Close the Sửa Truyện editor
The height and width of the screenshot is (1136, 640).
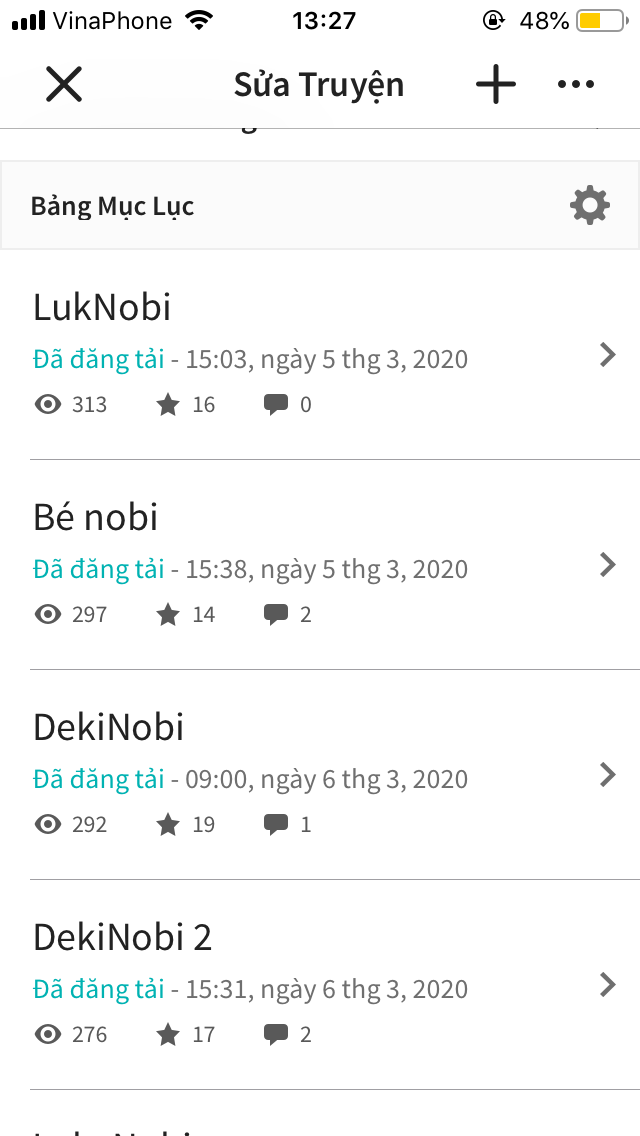[x=64, y=84]
